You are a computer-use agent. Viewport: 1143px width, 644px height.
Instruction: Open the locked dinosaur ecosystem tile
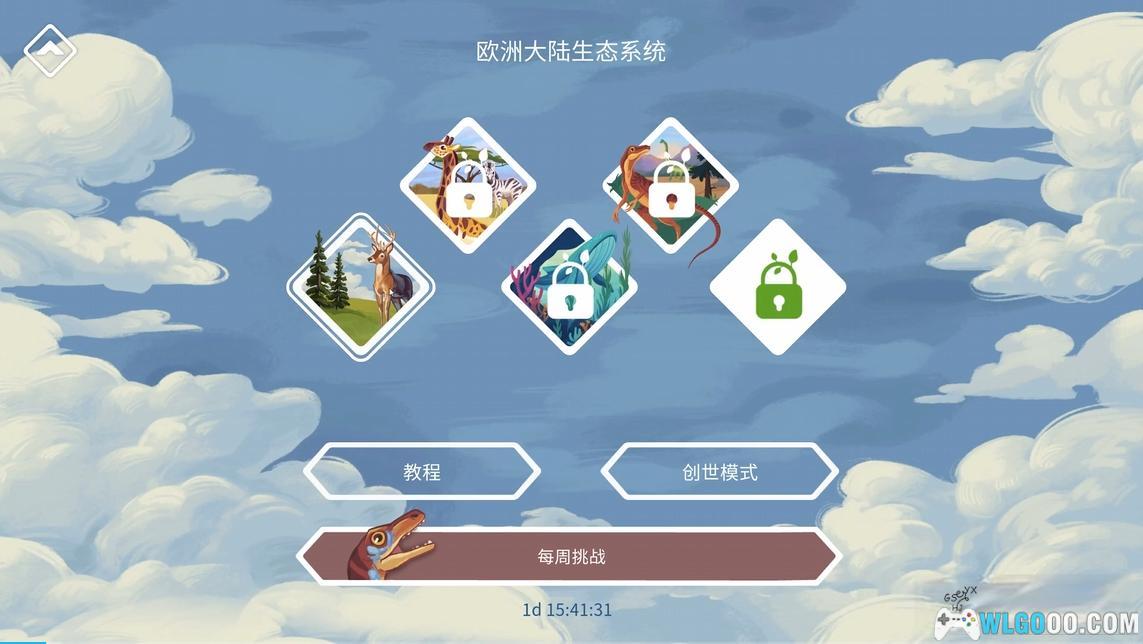pyautogui.click(x=670, y=186)
